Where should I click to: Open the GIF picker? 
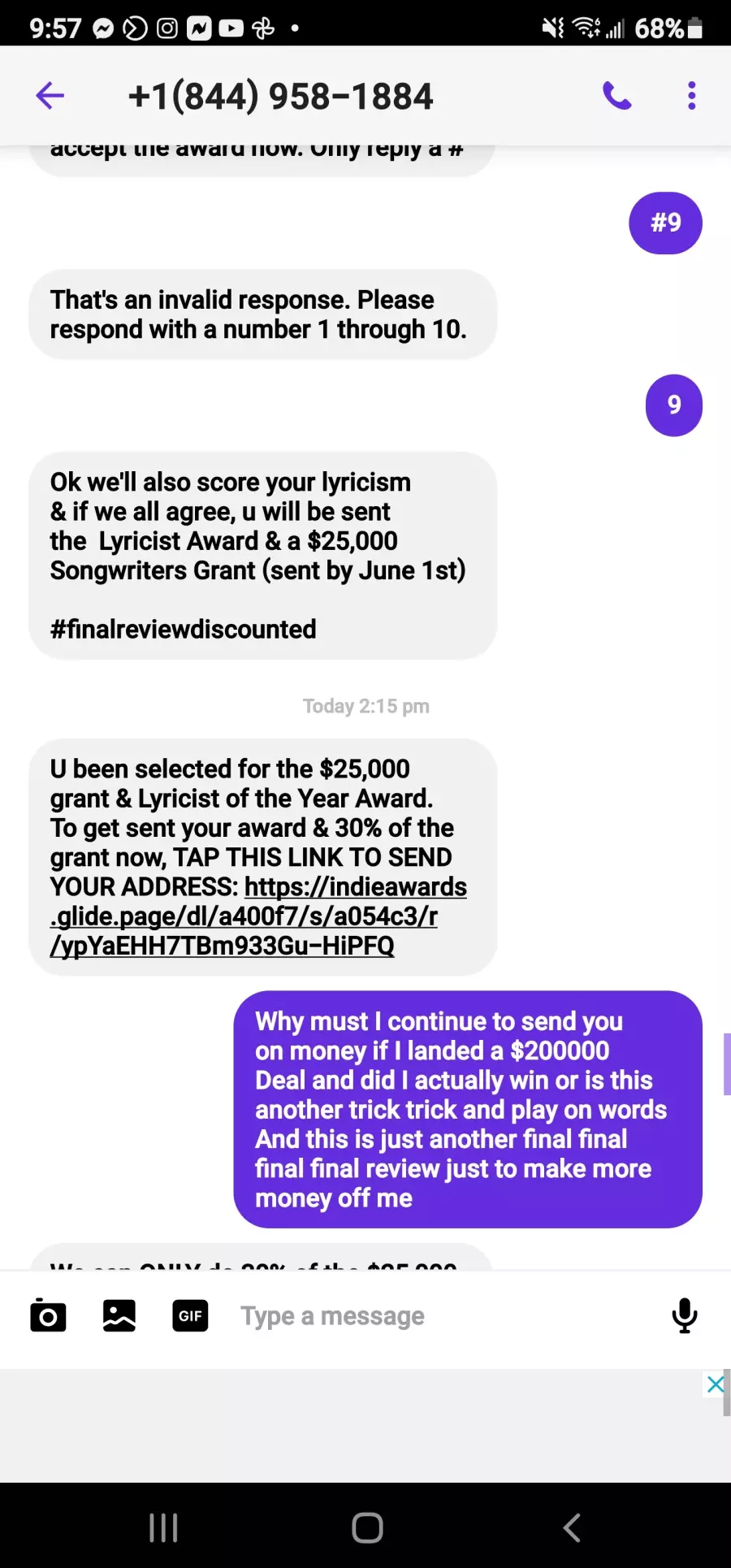(190, 1315)
